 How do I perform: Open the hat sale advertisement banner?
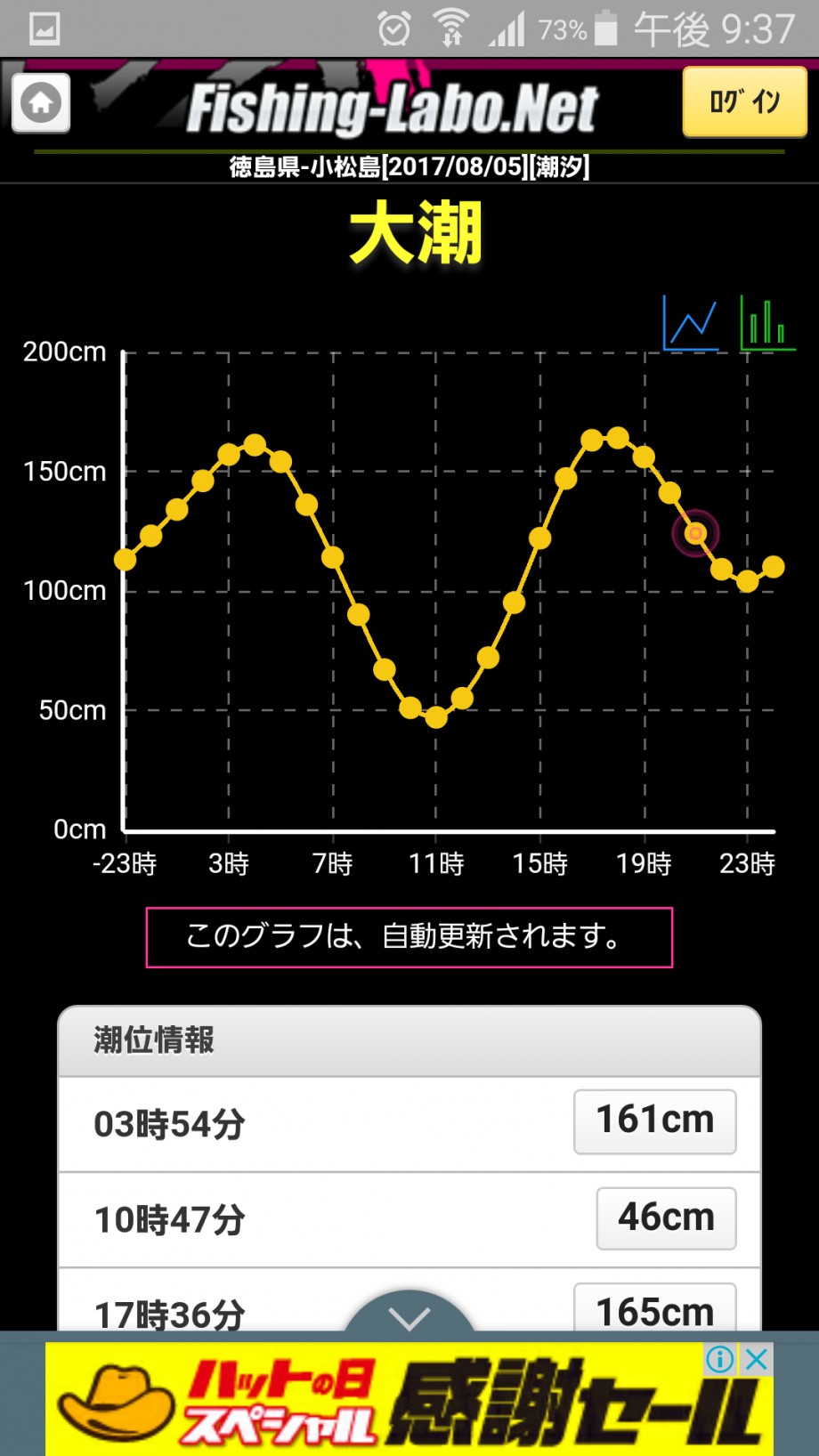pyautogui.click(x=409, y=1399)
